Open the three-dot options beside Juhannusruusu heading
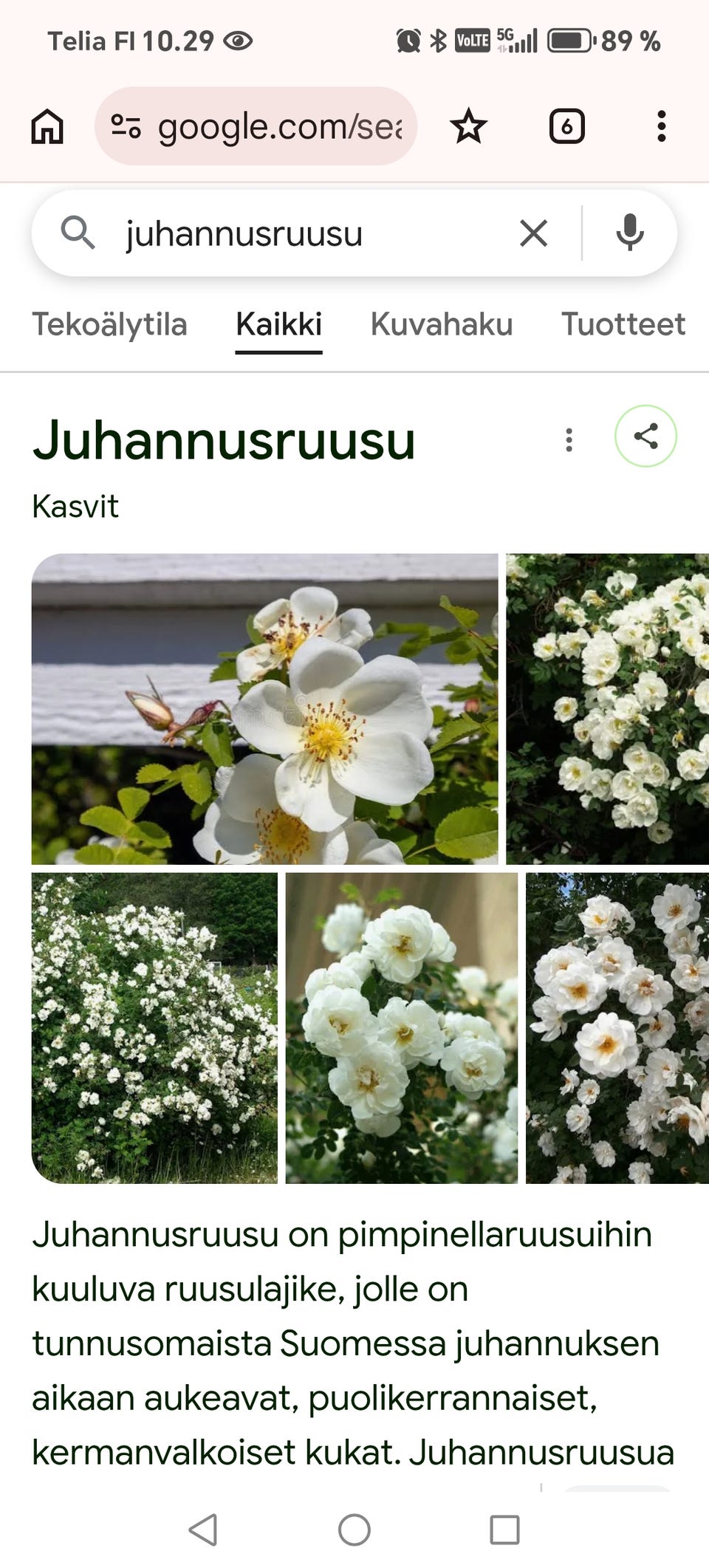709x1568 pixels. click(569, 441)
